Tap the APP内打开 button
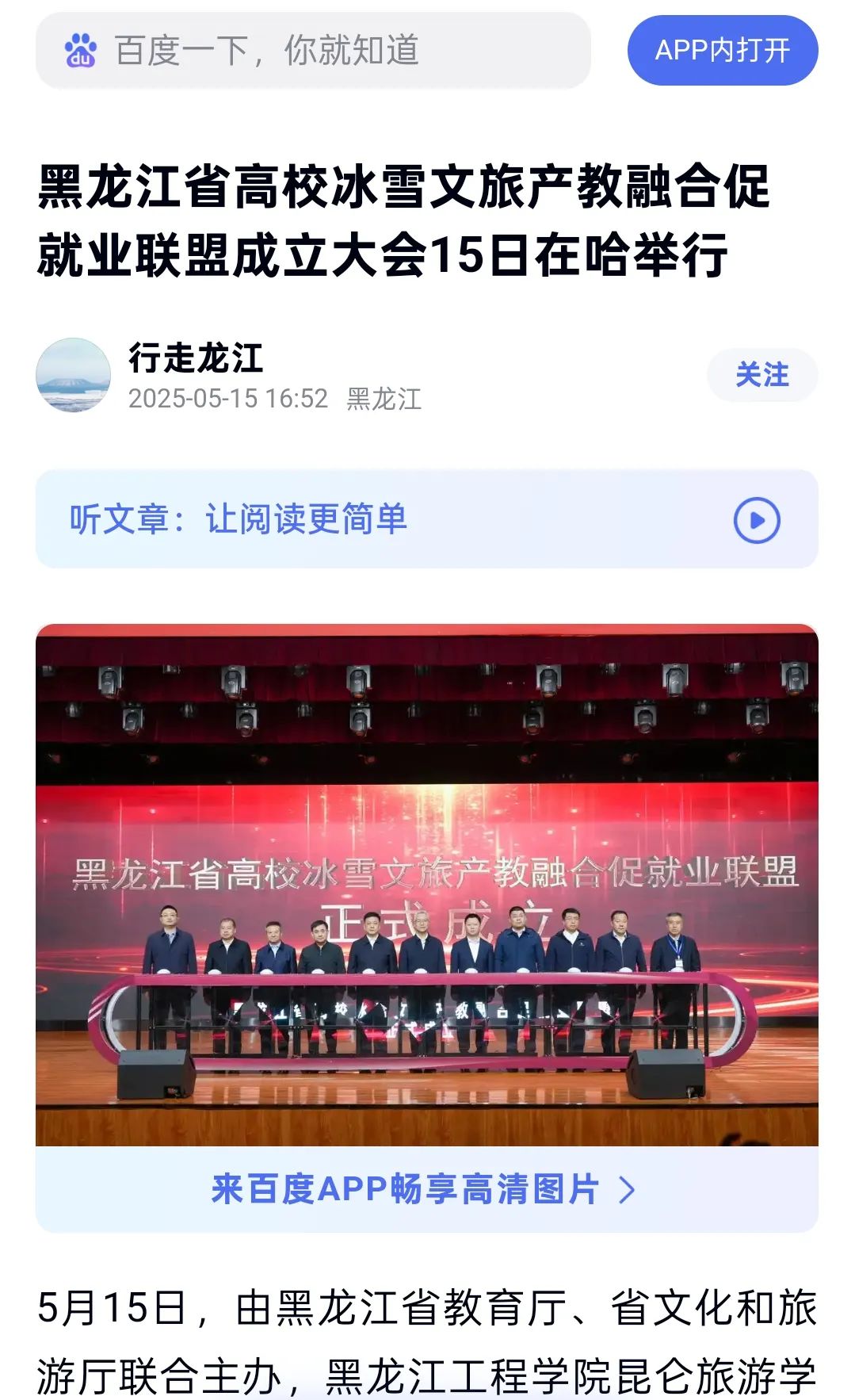 click(722, 51)
